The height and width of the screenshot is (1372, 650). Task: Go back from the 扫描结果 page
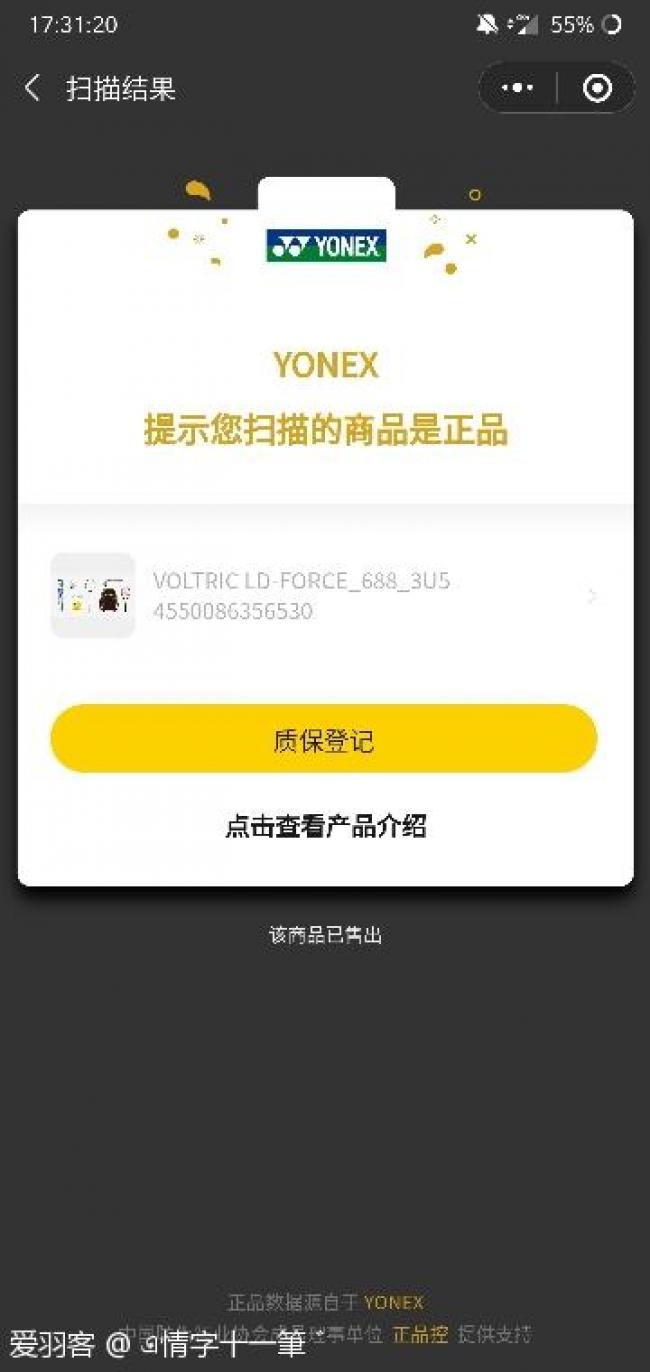(x=32, y=89)
